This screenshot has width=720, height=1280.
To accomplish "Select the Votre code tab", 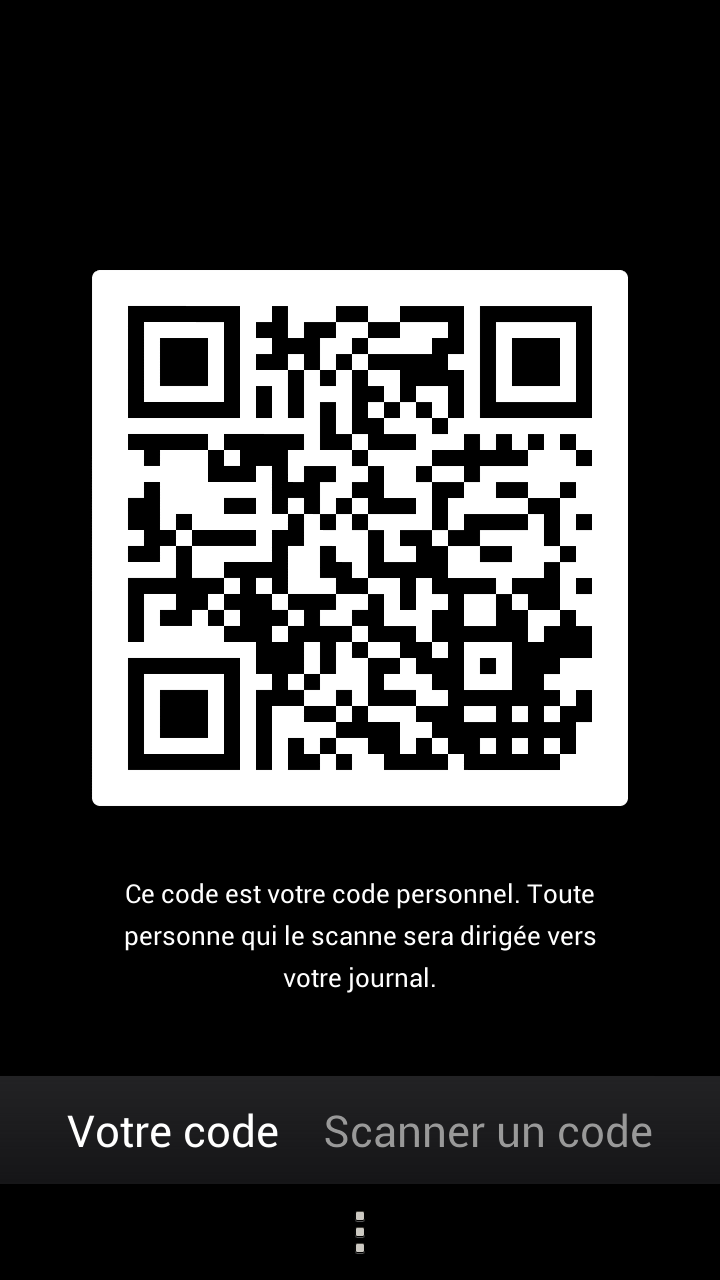I will tap(173, 1131).
